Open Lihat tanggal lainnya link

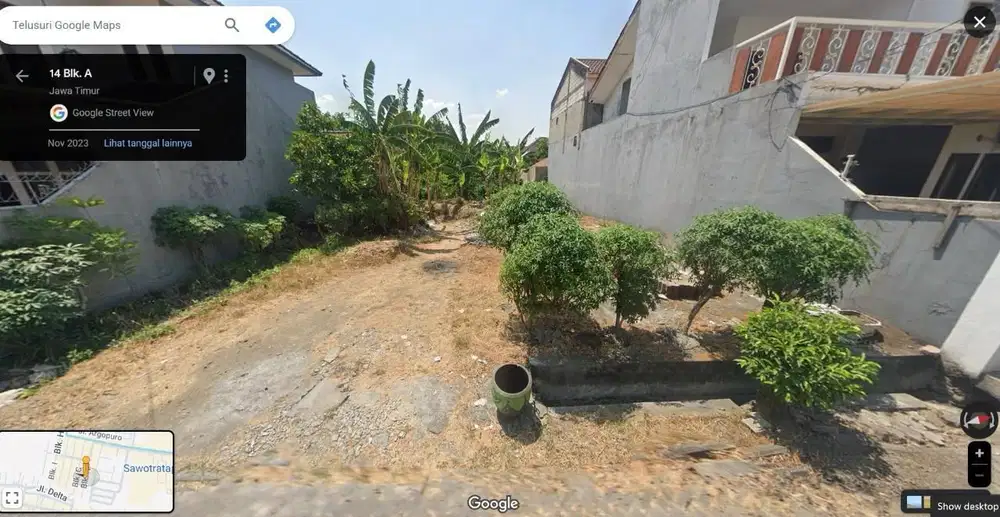pyautogui.click(x=148, y=143)
